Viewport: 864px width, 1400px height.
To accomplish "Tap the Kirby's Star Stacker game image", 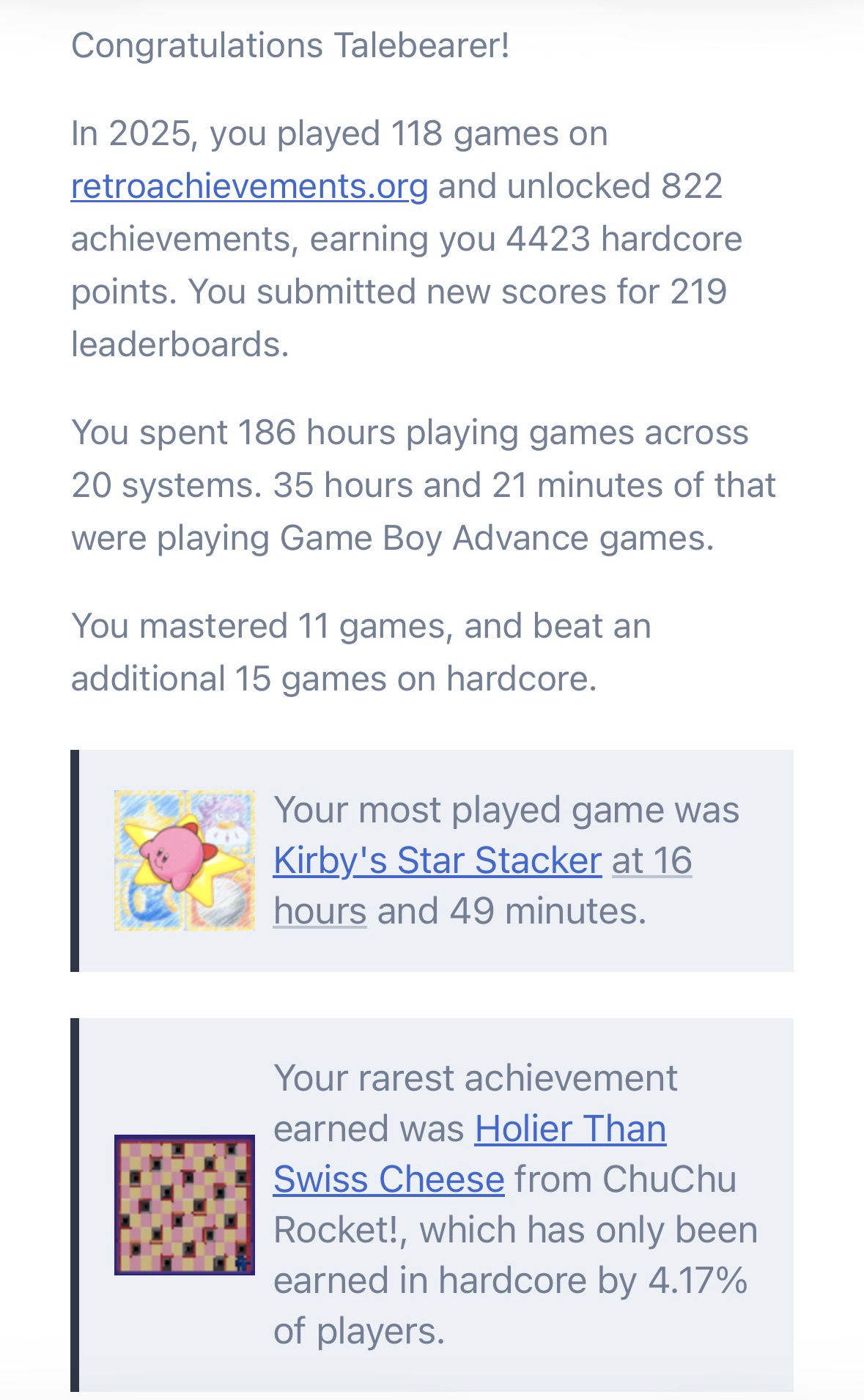I will point(184,861).
